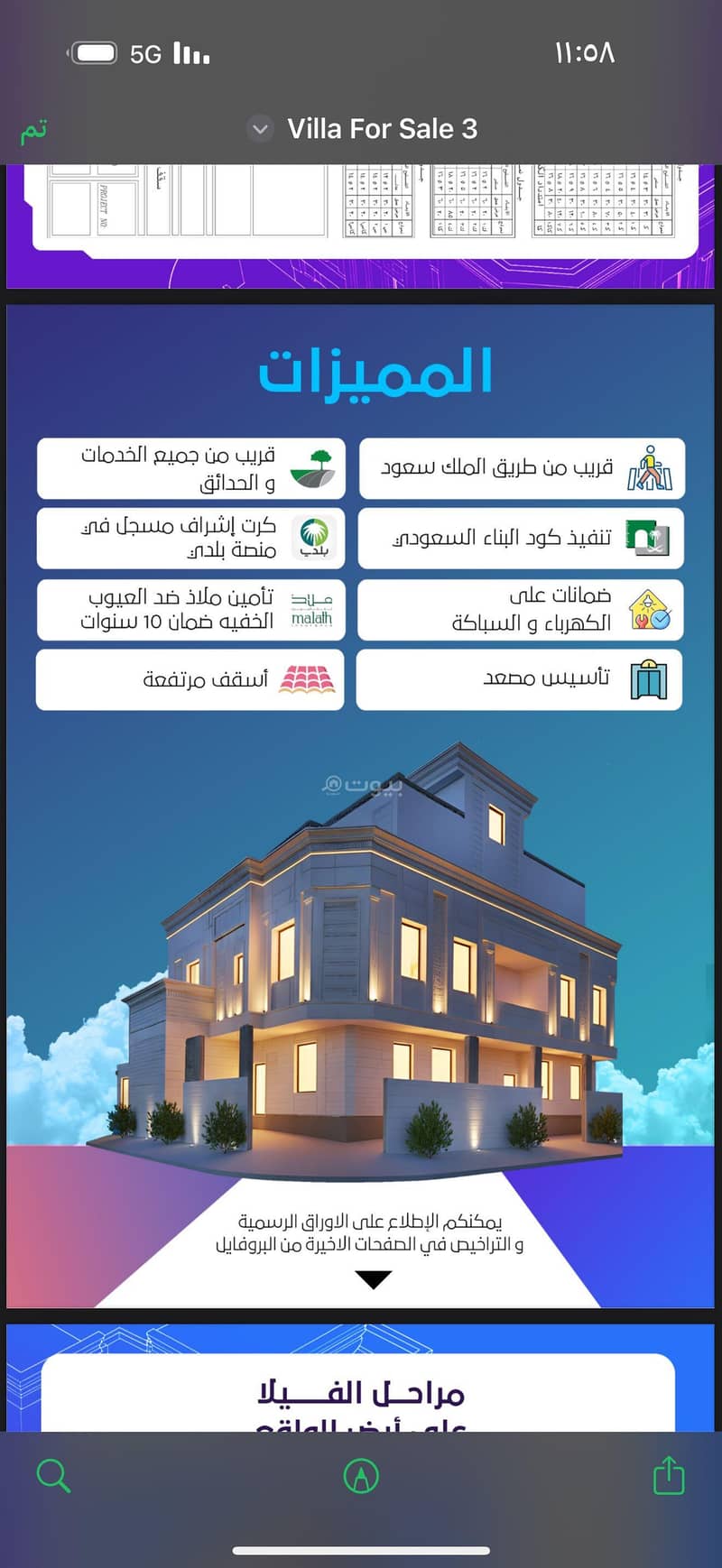
Task: Open the markup pen tool
Action: [x=361, y=1476]
